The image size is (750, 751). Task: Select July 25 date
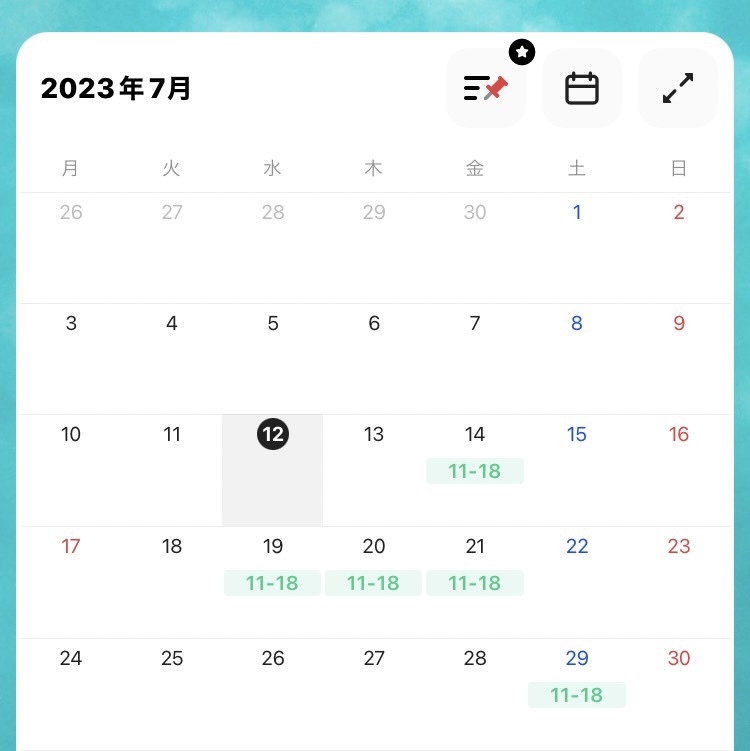point(172,658)
